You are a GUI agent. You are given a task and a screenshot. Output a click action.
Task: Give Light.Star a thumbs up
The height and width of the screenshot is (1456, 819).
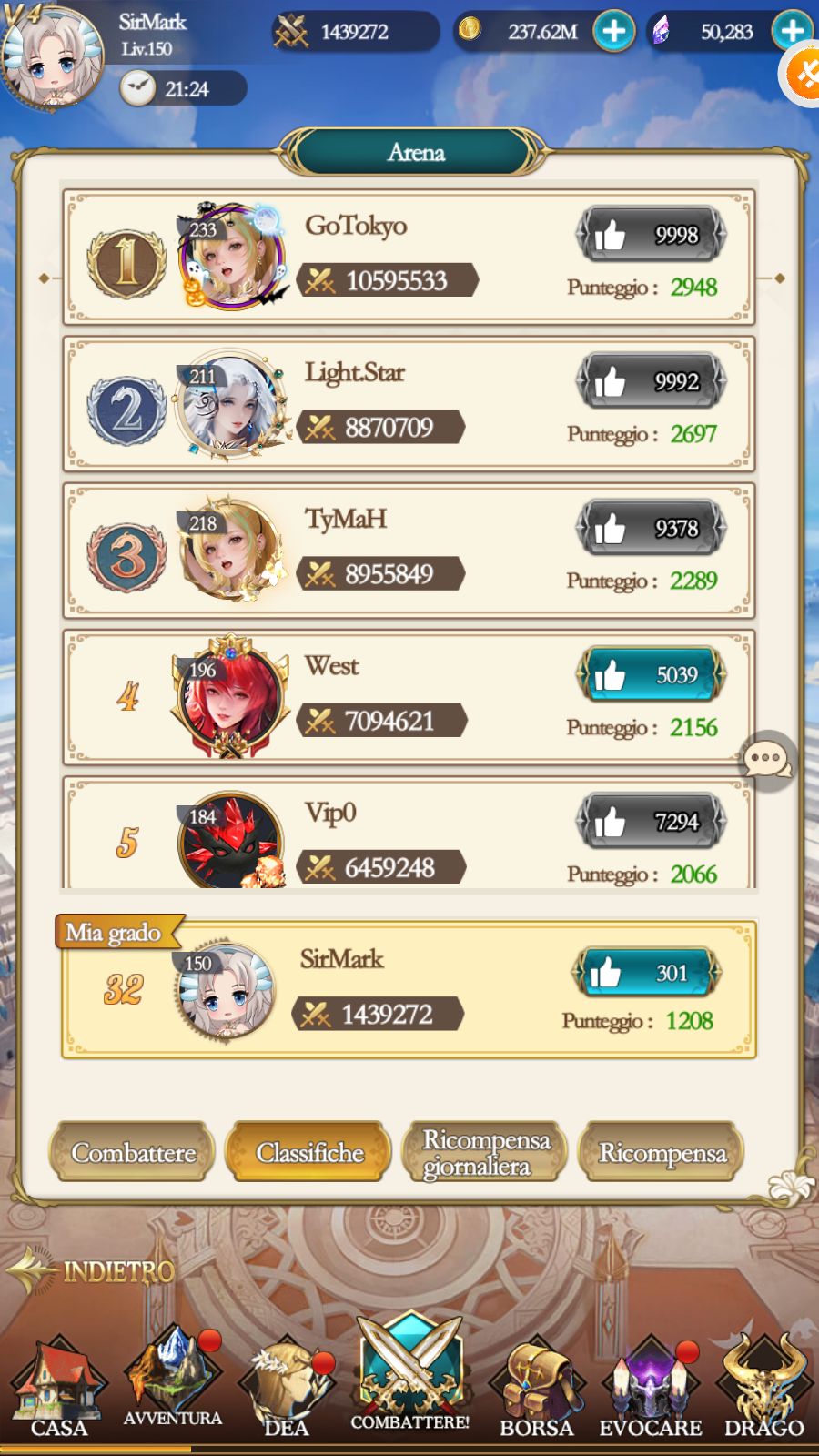[651, 381]
